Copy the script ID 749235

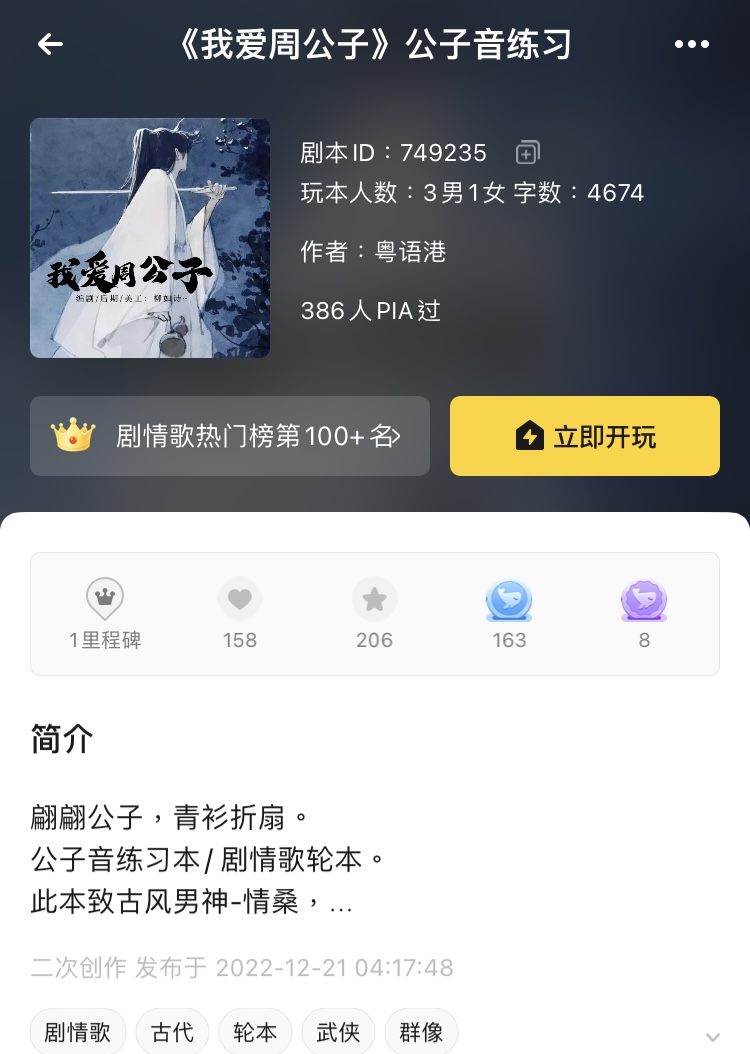point(527,152)
